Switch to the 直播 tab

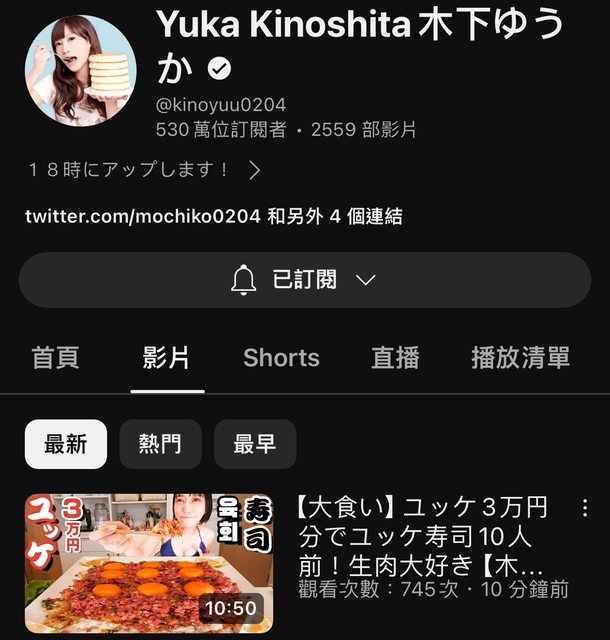pyautogui.click(x=396, y=358)
